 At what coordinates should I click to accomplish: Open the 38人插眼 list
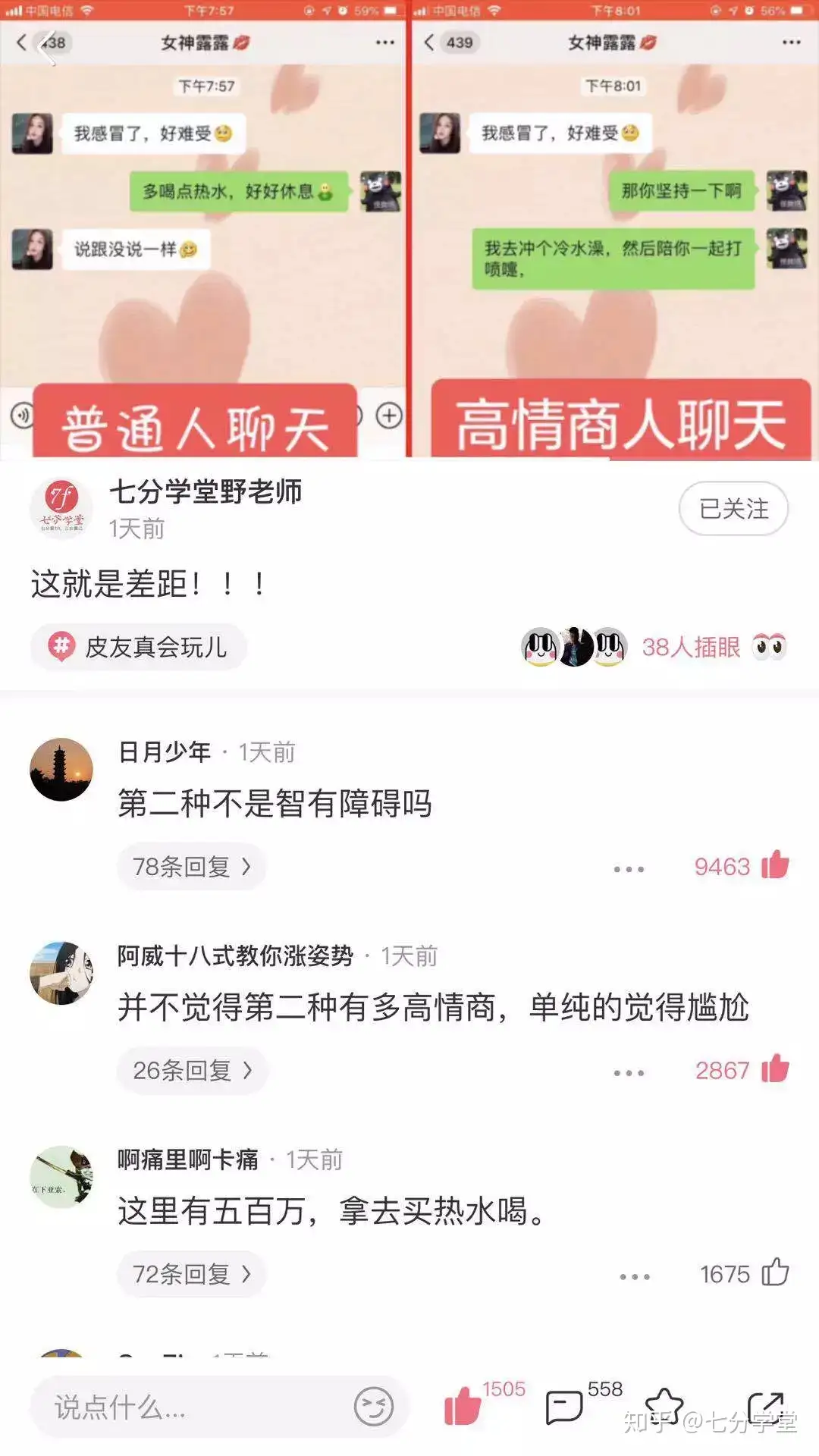click(x=691, y=647)
